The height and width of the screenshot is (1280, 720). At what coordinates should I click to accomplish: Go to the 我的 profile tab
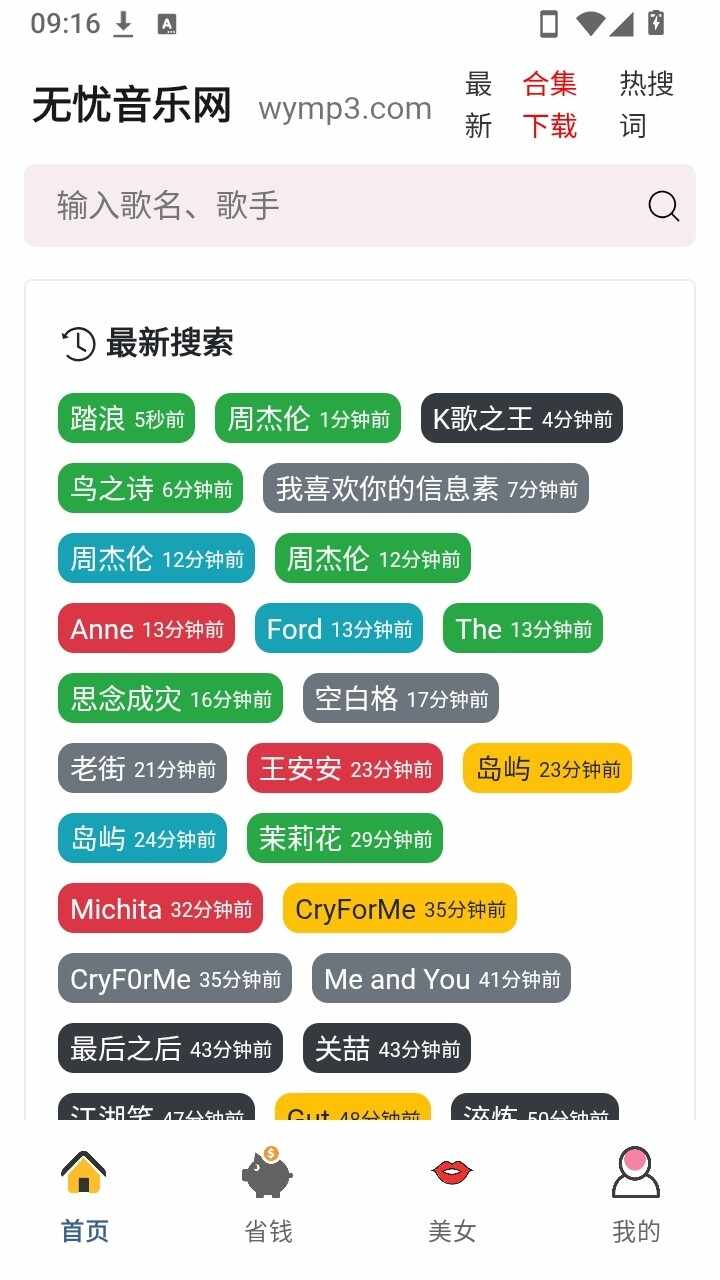pos(636,1196)
